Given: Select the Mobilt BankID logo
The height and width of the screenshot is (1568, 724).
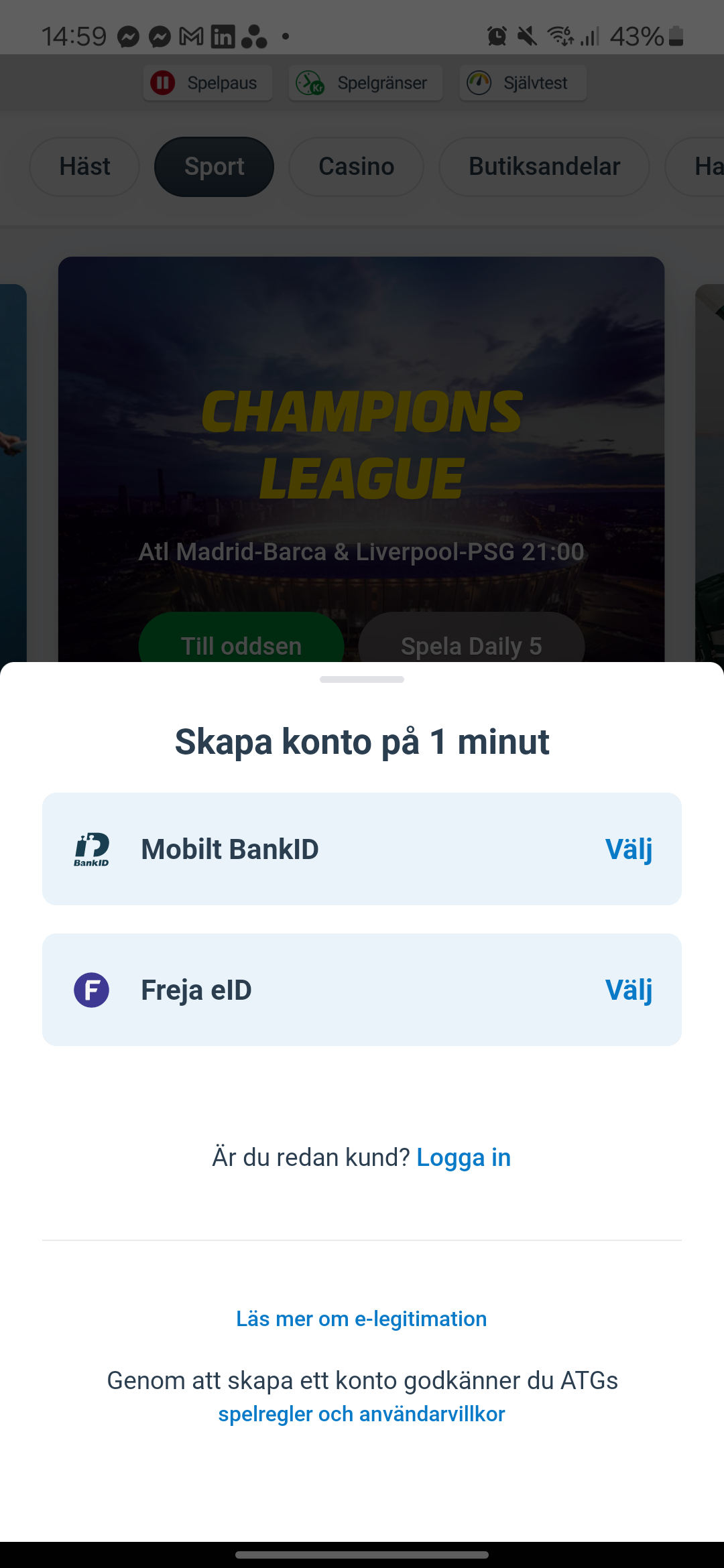Looking at the screenshot, I should click(92, 848).
